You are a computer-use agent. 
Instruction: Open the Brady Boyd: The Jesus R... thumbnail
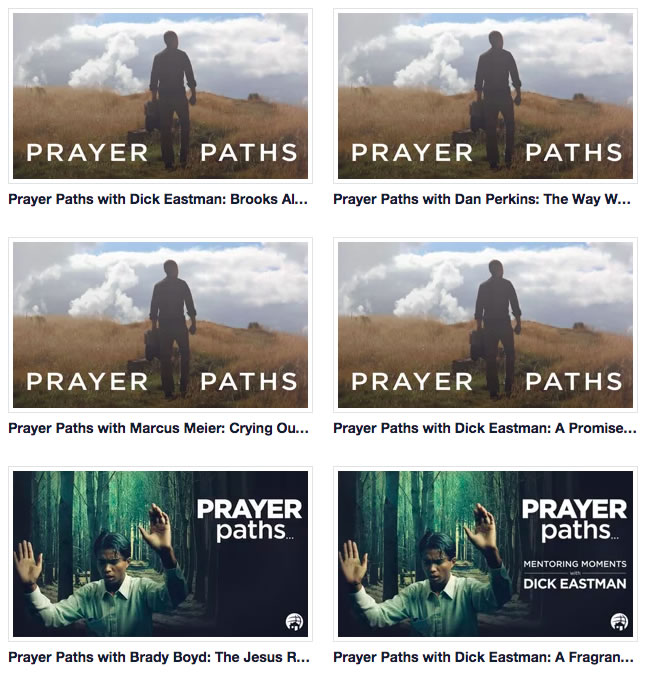(x=160, y=553)
